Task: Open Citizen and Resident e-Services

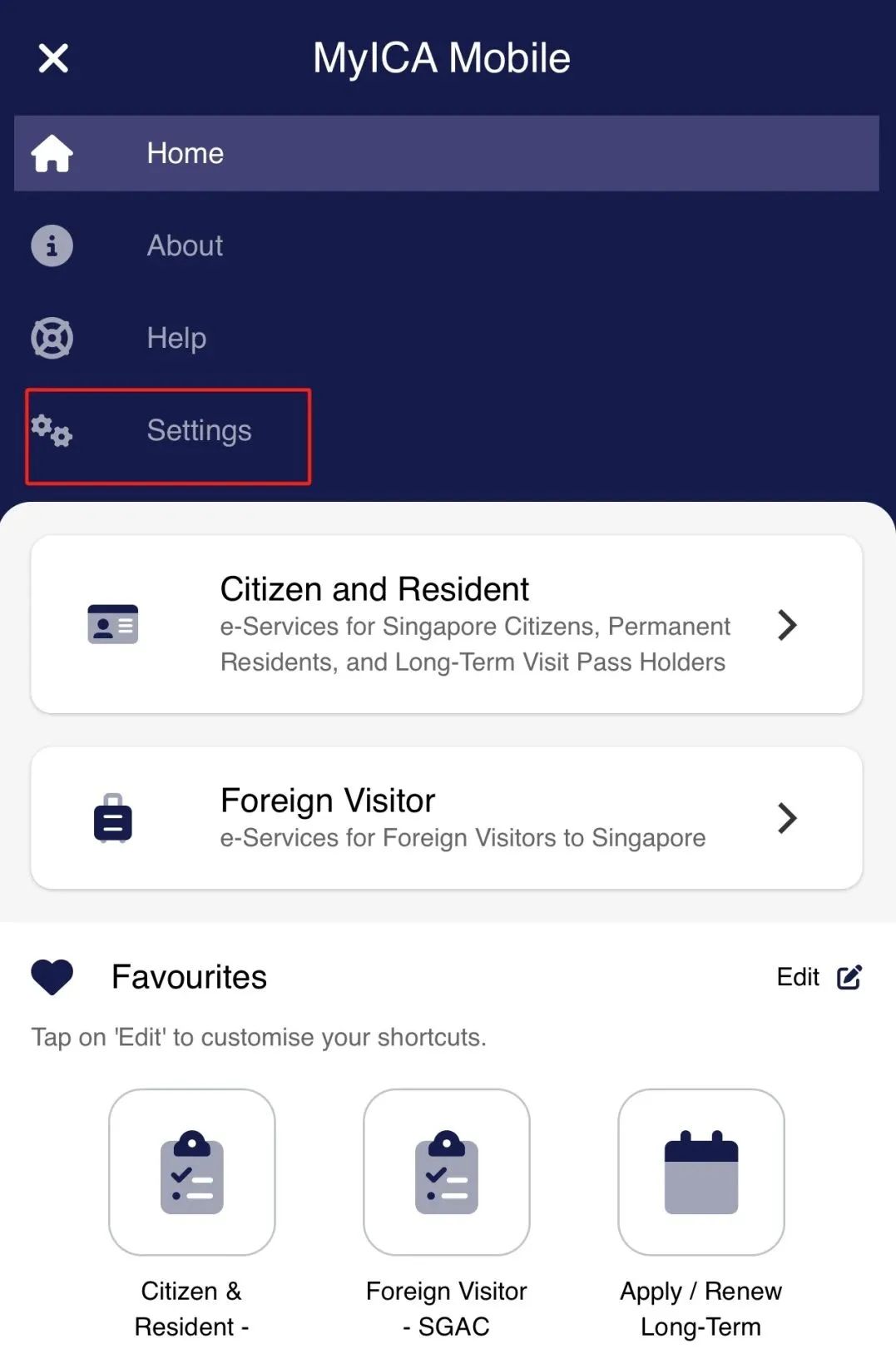Action: pos(446,624)
